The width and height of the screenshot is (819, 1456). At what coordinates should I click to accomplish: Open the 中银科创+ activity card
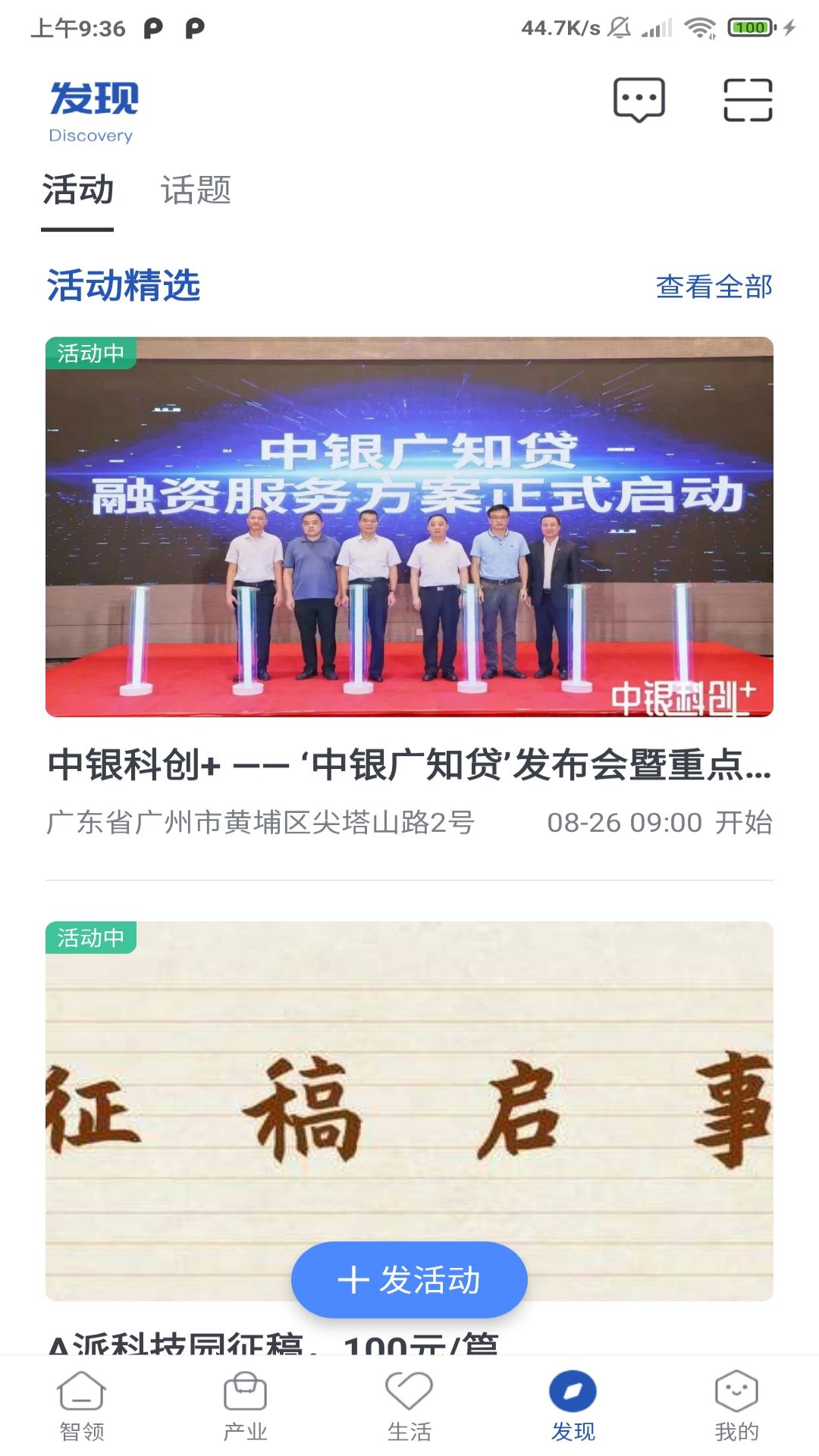click(409, 531)
